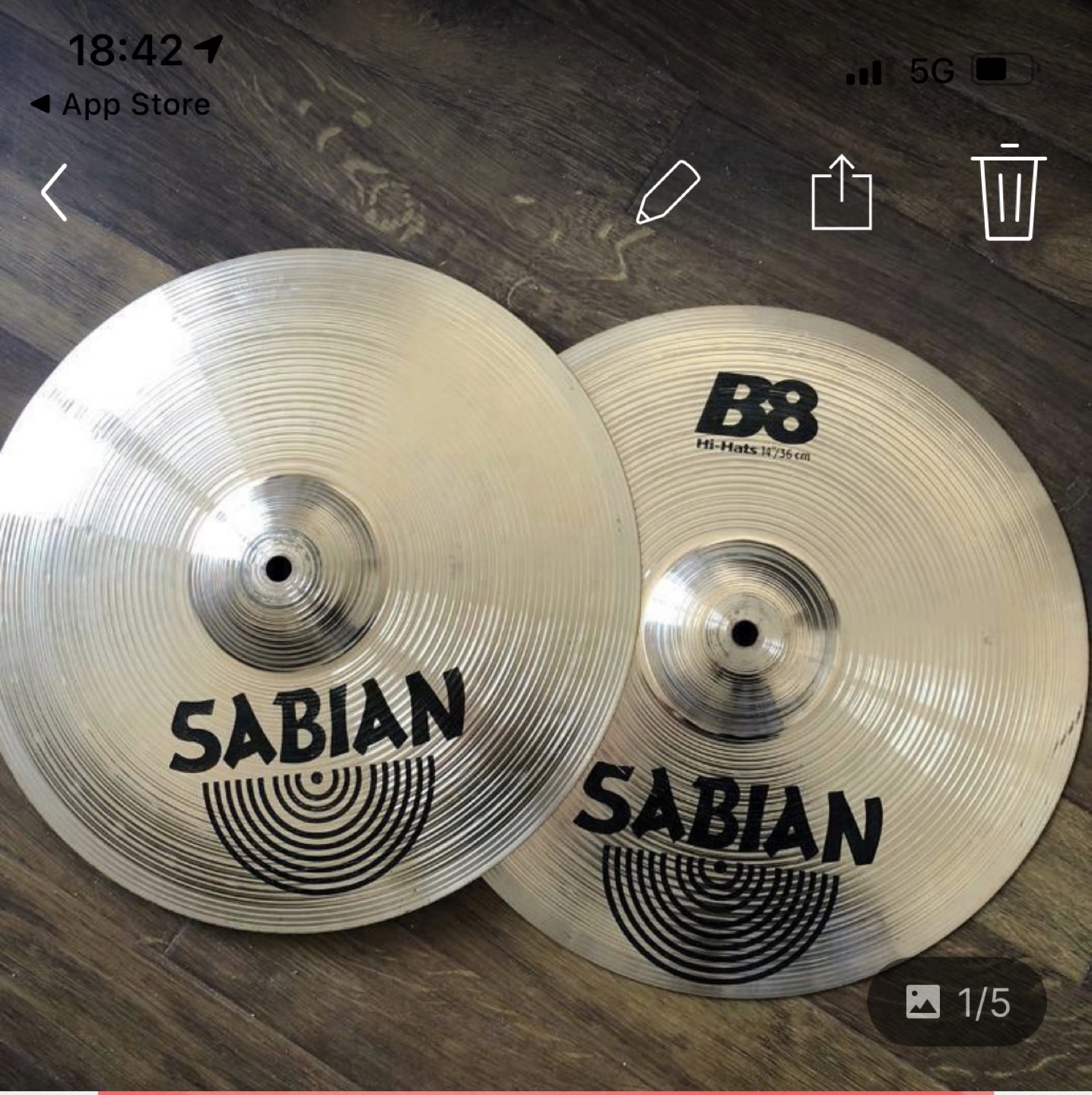This screenshot has width=1092, height=1095.
Task: Return to App Store
Action: click(122, 104)
